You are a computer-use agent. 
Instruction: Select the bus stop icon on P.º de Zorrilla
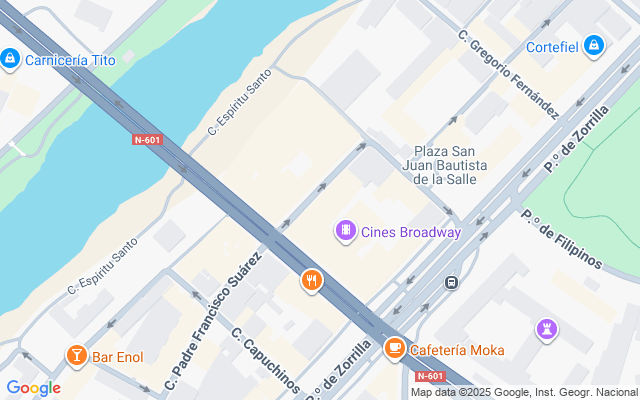tap(452, 283)
